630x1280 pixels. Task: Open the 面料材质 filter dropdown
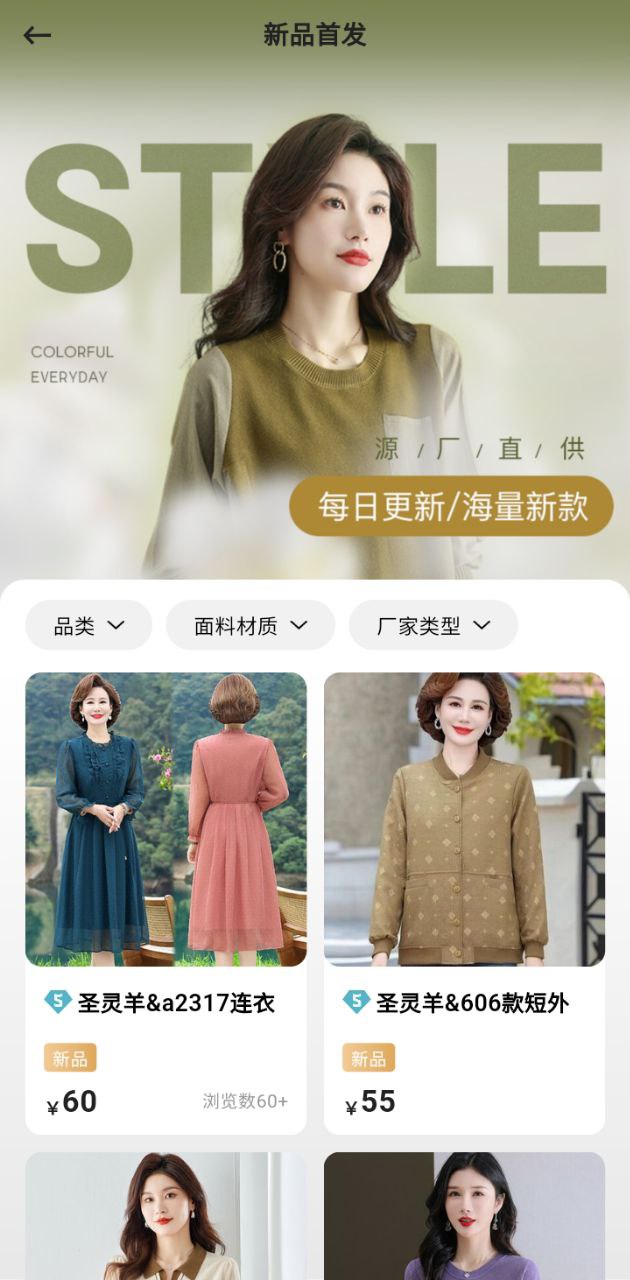click(250, 626)
